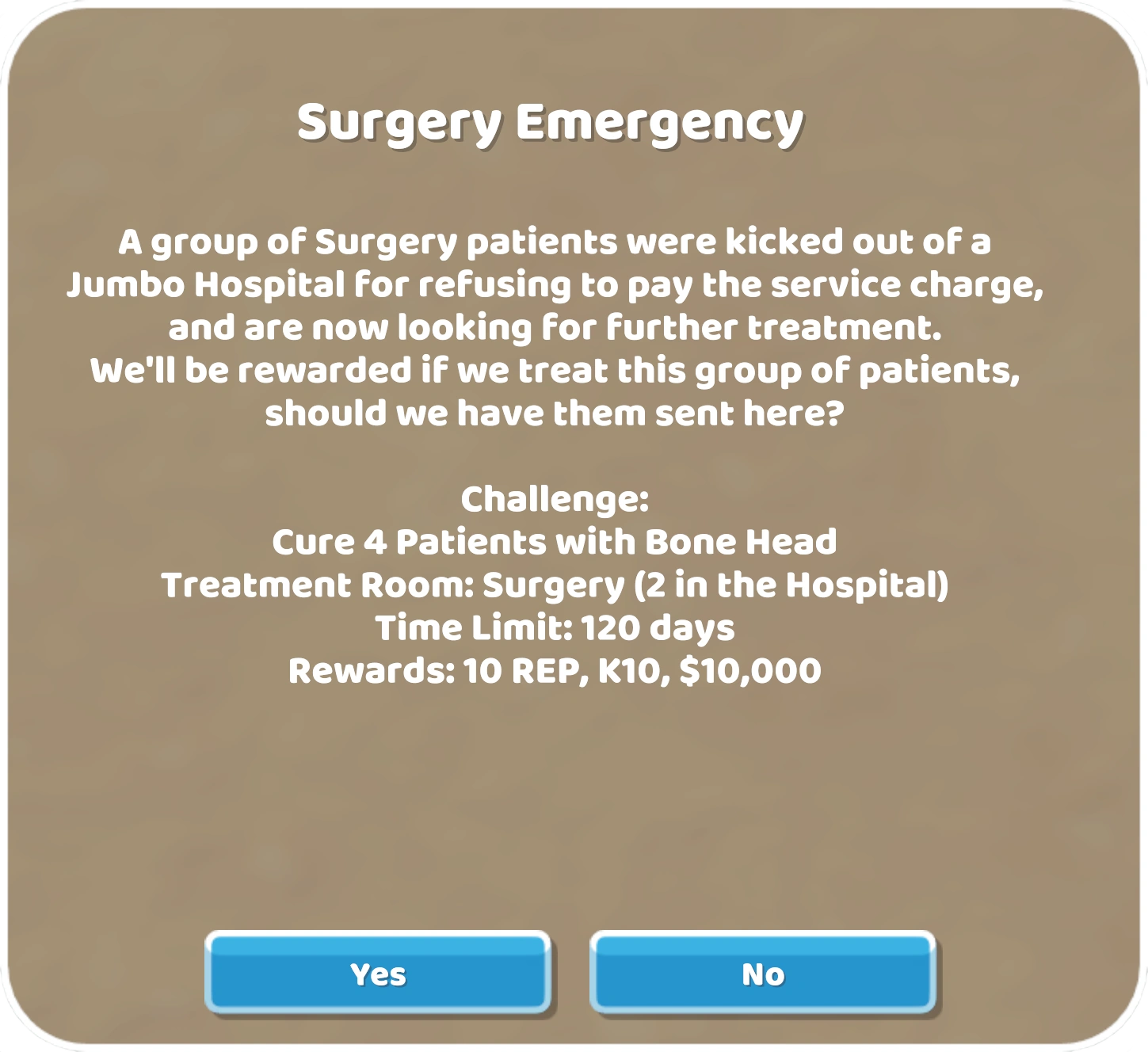Accept the Surgery Emergency with Yes
The width and height of the screenshot is (1148, 1052).
(x=378, y=973)
